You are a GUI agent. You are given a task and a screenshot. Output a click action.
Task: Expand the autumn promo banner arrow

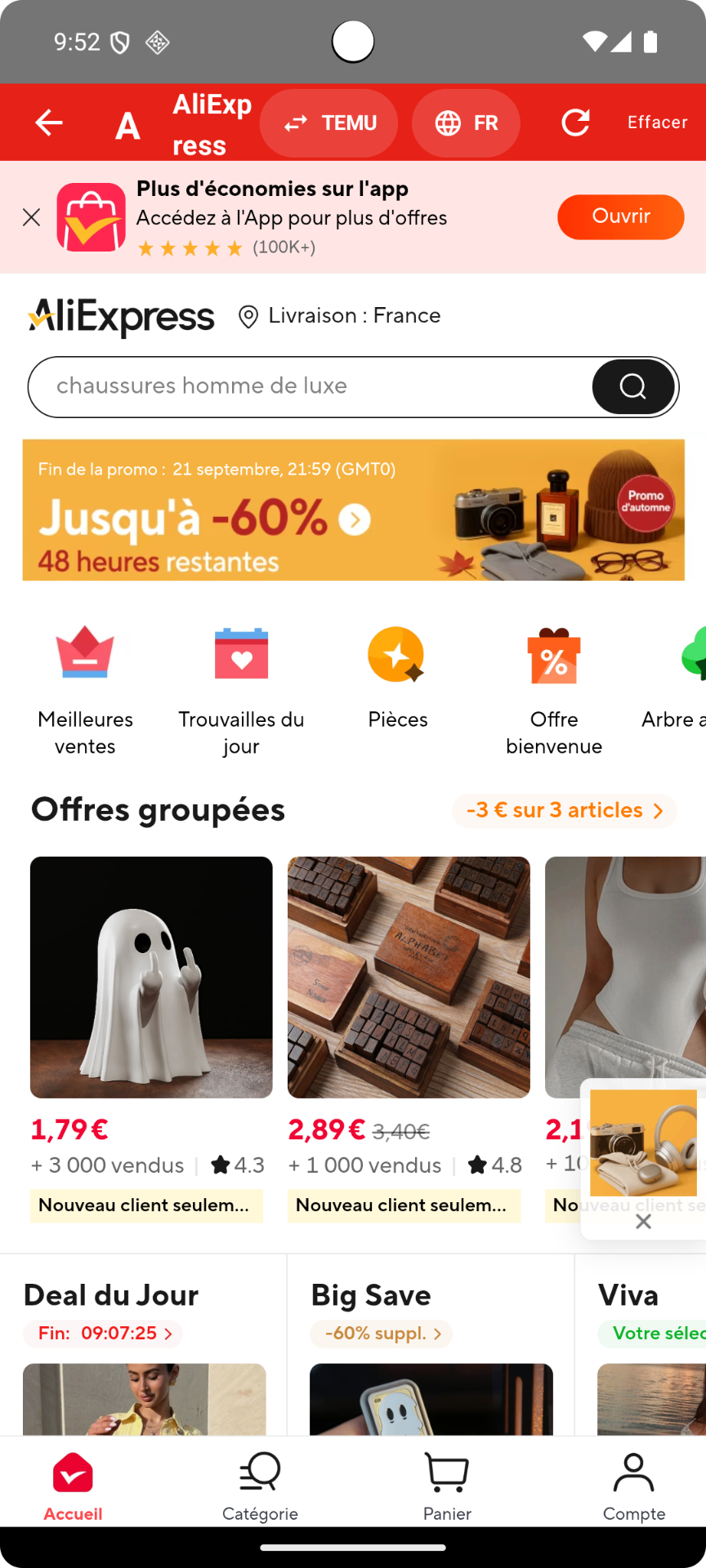pyautogui.click(x=353, y=520)
